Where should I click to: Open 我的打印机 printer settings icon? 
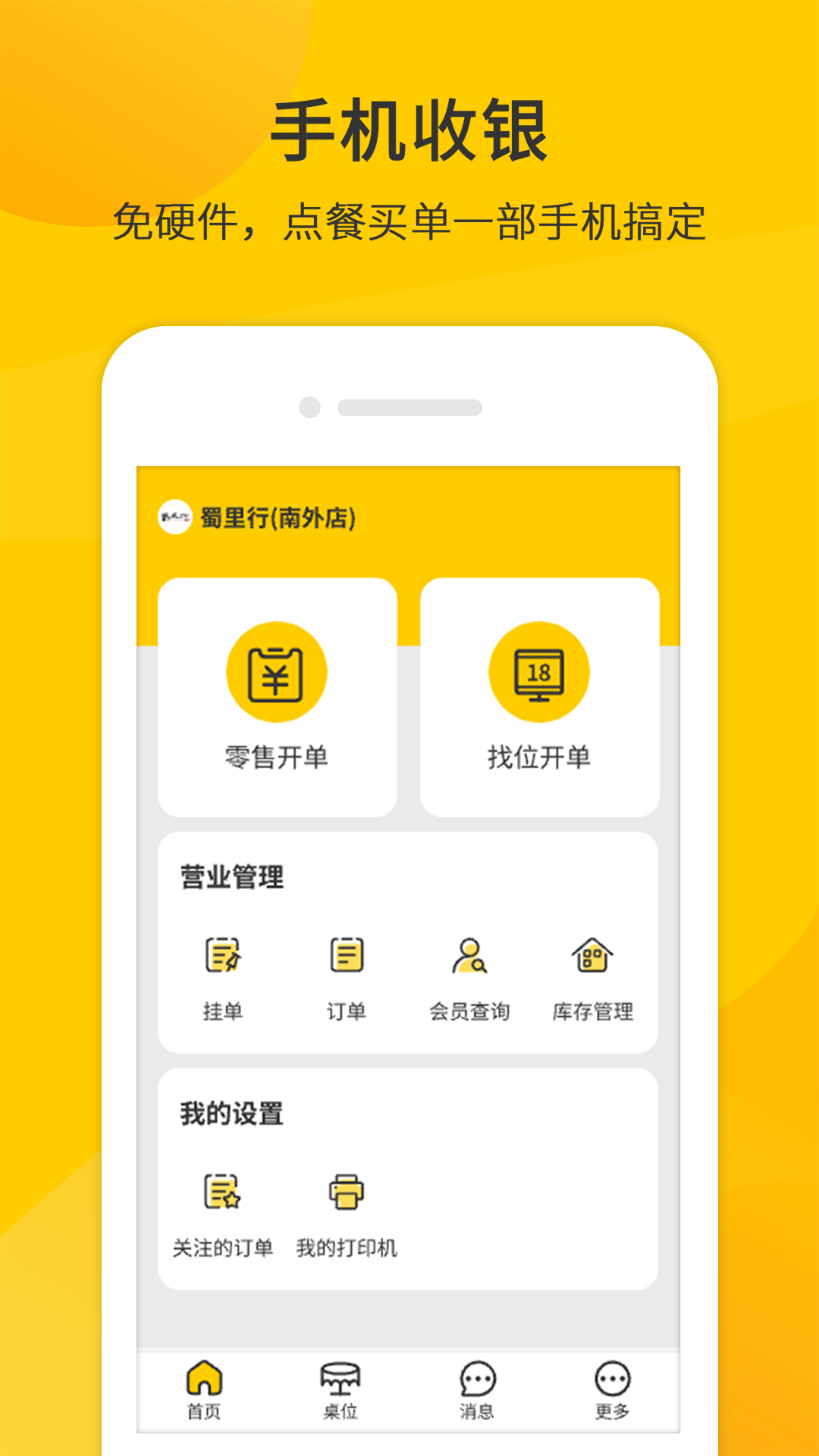[x=347, y=1192]
